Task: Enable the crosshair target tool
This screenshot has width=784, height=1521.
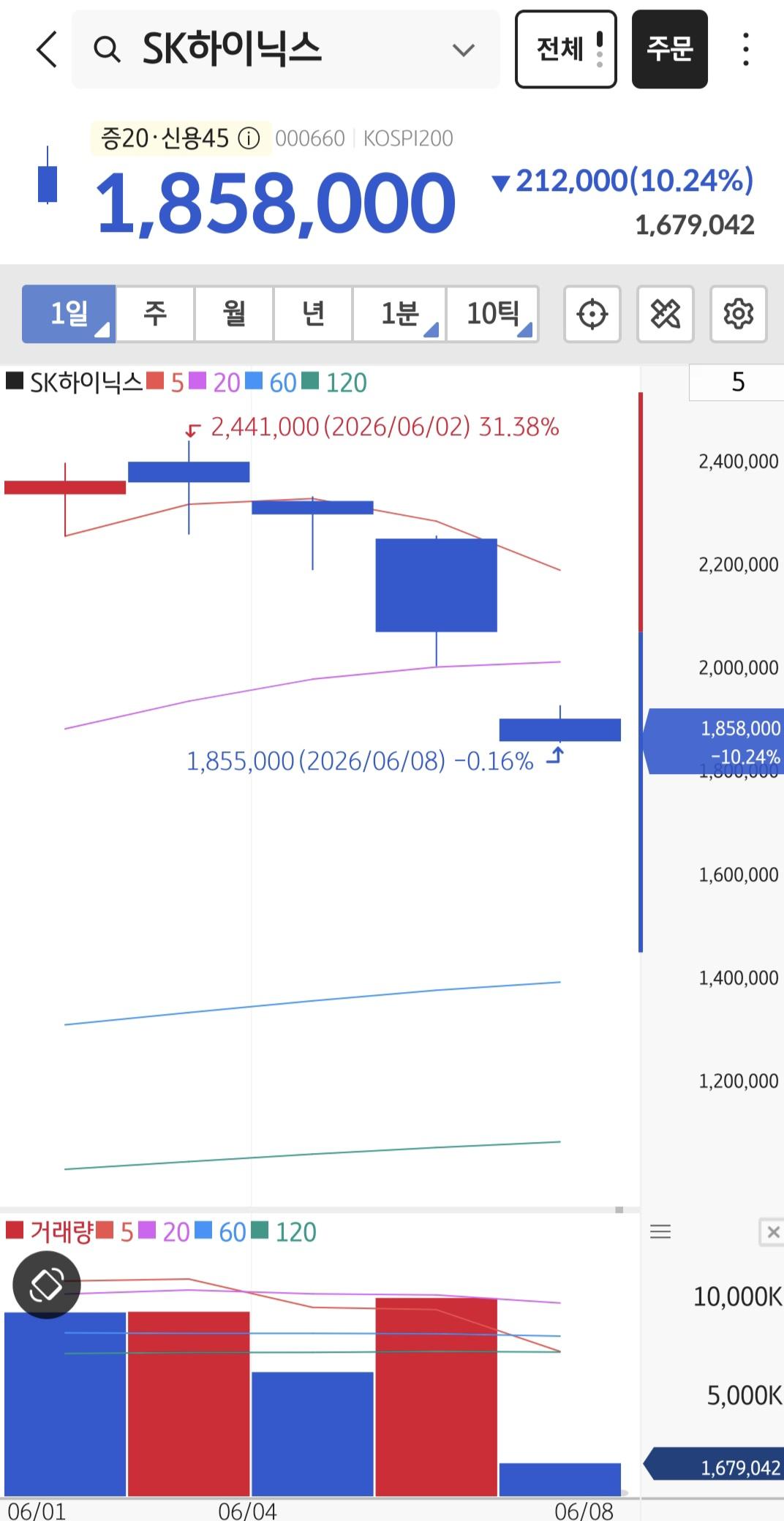Action: tap(592, 315)
